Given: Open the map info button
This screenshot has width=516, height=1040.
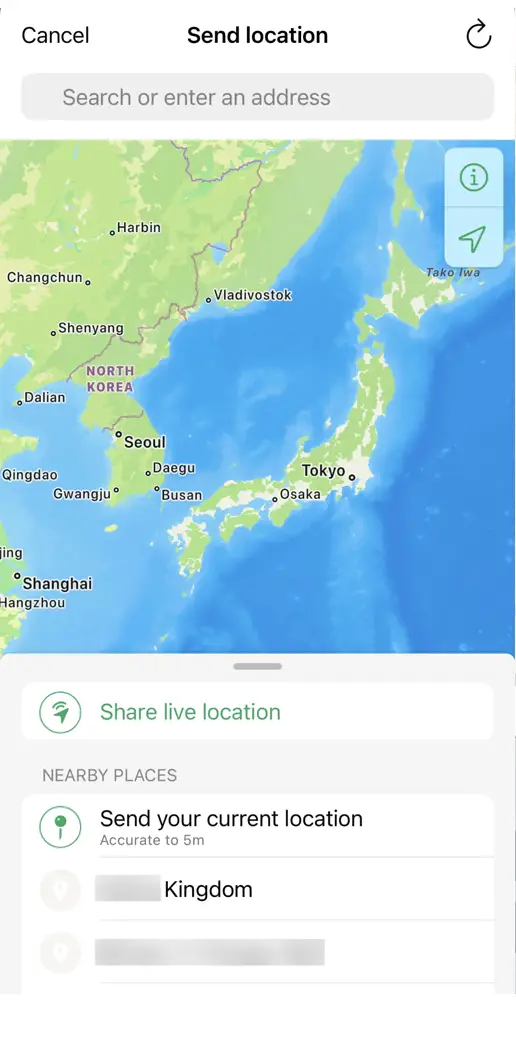Looking at the screenshot, I should point(474,177).
